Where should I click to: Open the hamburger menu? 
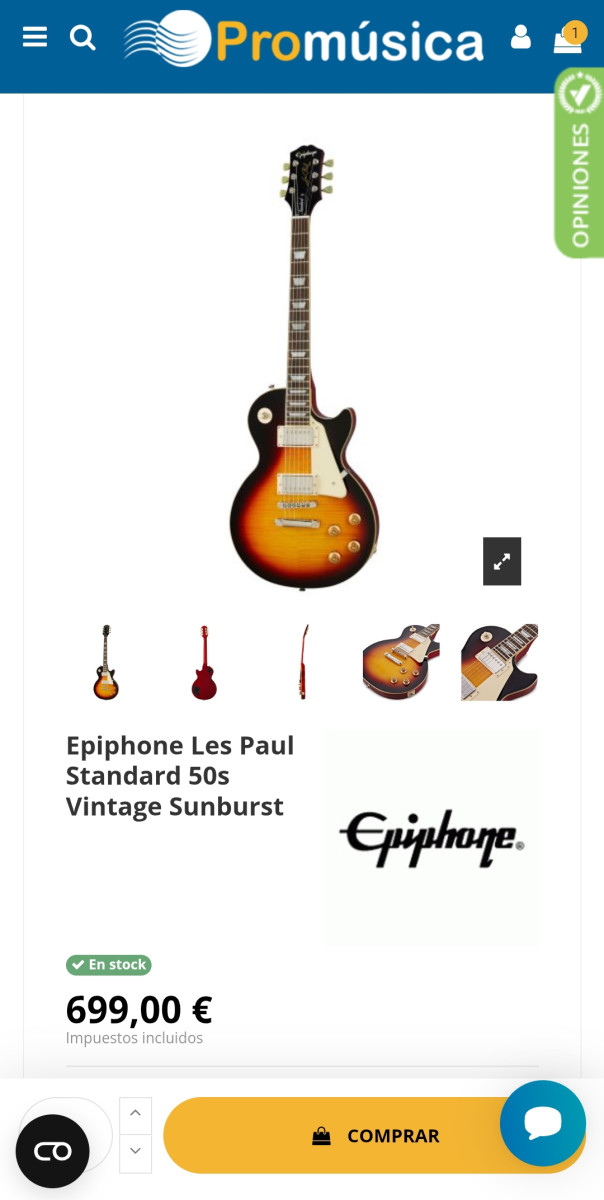pos(35,38)
